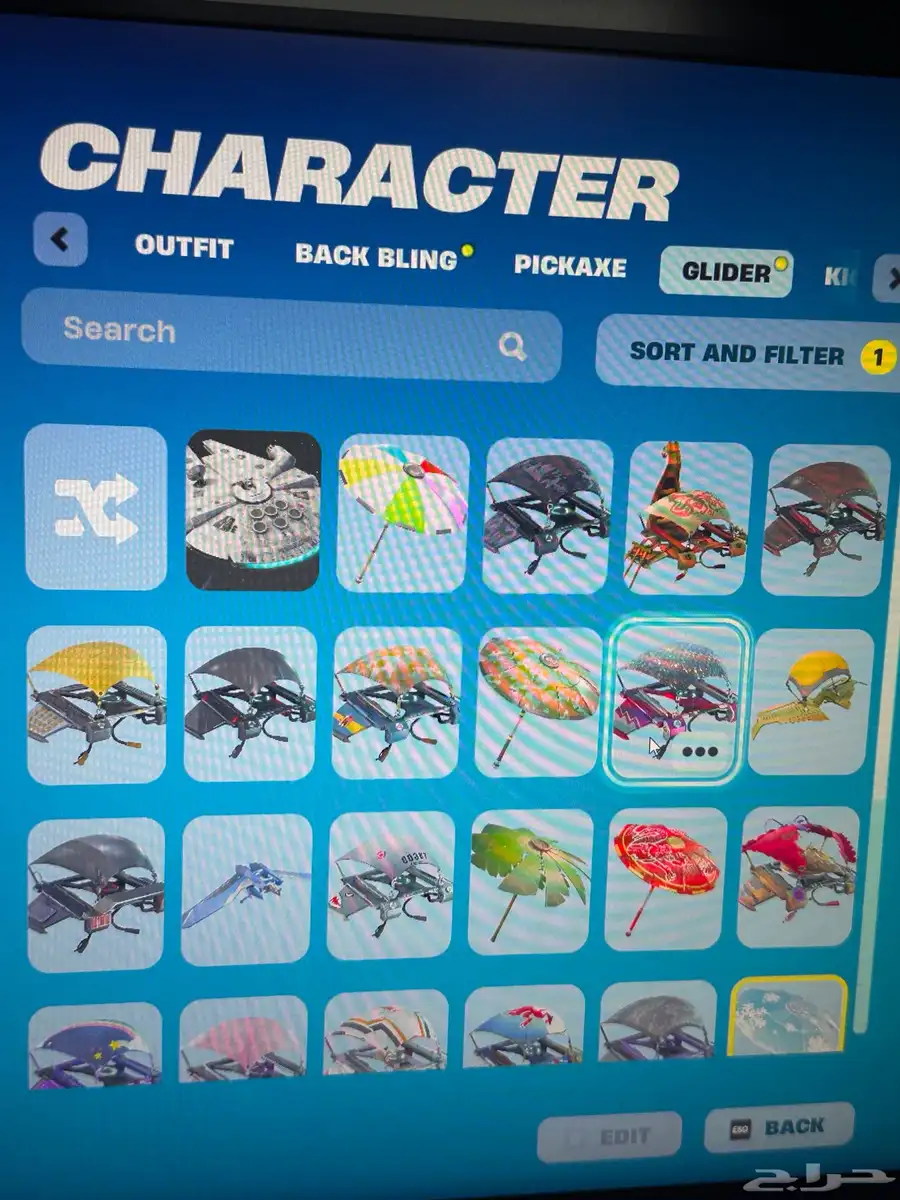This screenshot has height=1200, width=900.
Task: Select the shuffle random glider tile
Action: pyautogui.click(x=96, y=507)
